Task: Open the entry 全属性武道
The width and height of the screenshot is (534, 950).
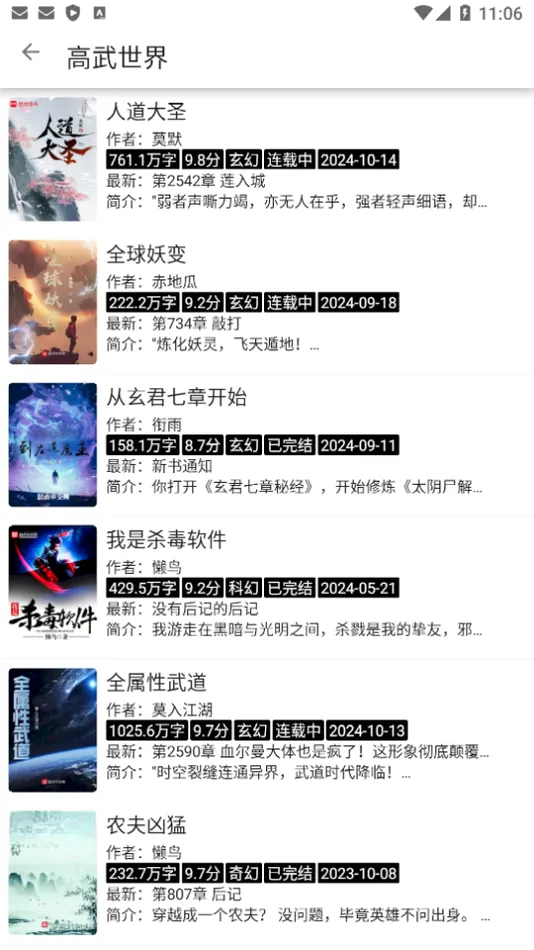Action: point(267,730)
